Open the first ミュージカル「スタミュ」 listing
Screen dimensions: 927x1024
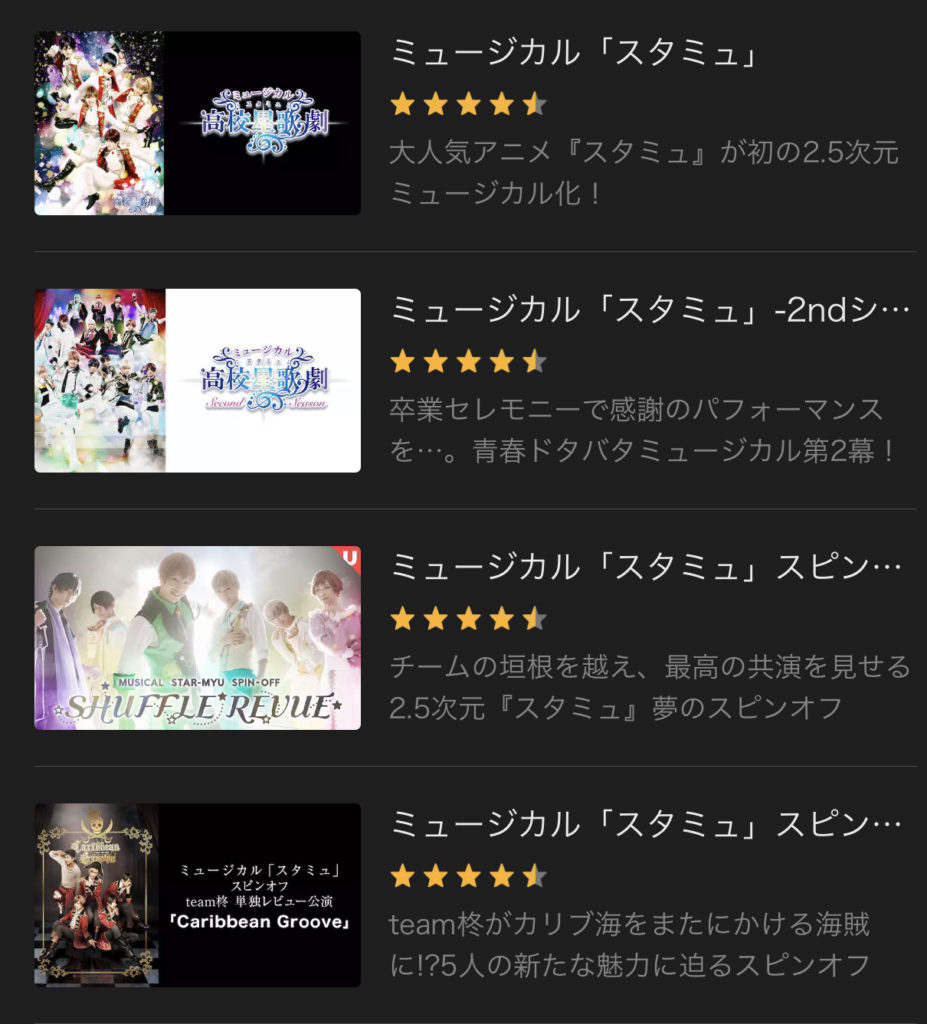573,53
